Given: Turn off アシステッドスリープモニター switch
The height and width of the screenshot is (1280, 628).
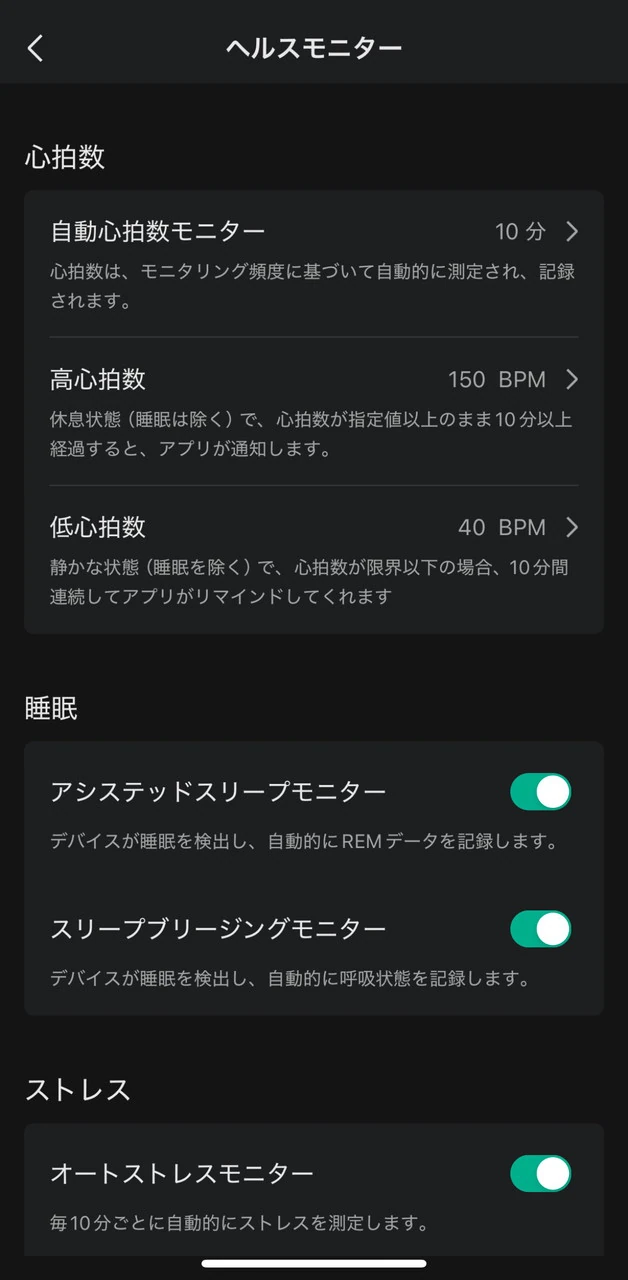Looking at the screenshot, I should coord(540,792).
